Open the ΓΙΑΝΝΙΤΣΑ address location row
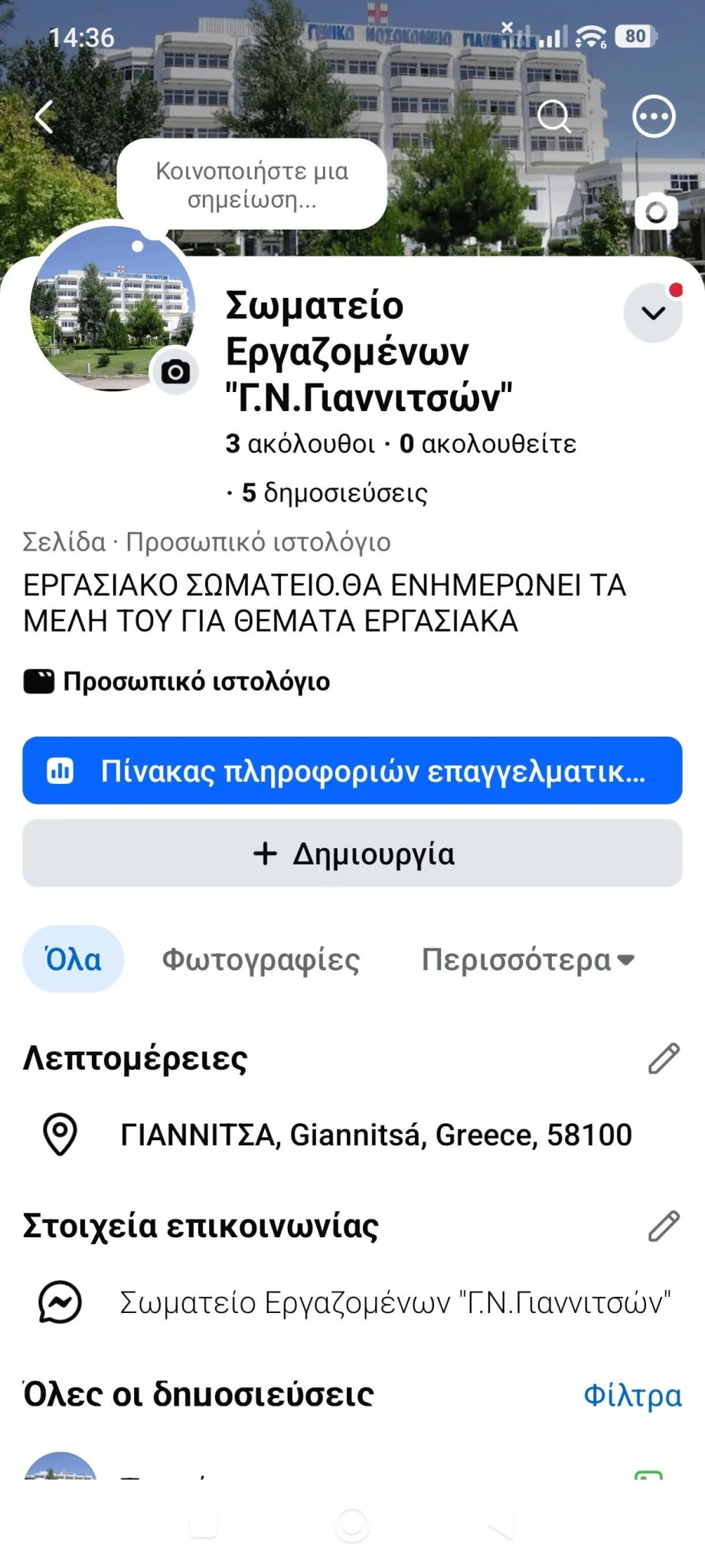This screenshot has height=1568, width=705. (352, 1135)
